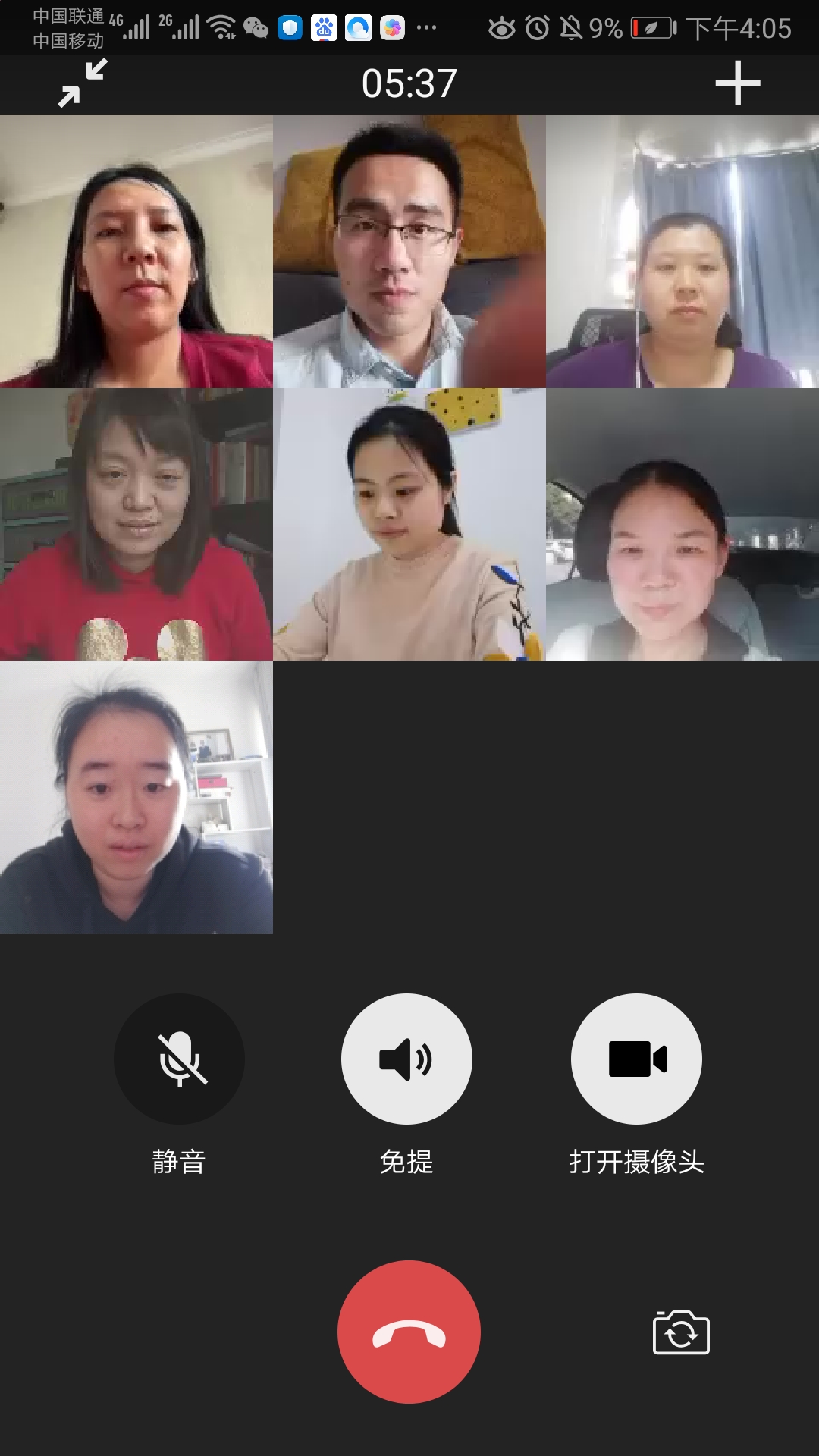Add a participant with the plus icon
819x1456 pixels.
(737, 83)
